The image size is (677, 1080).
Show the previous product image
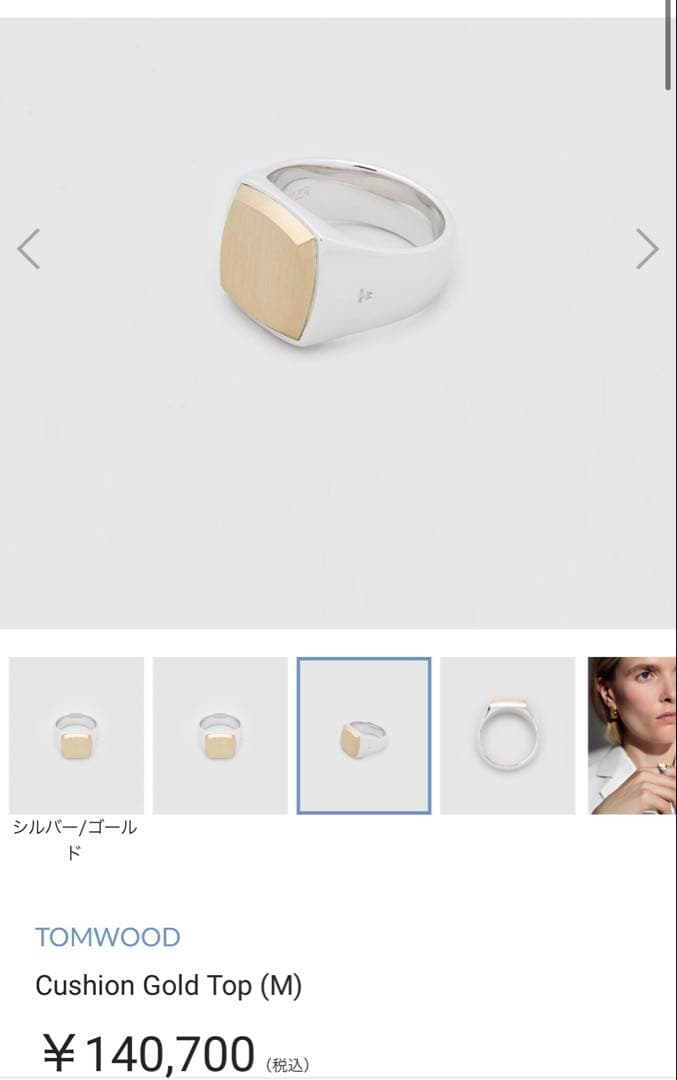point(29,249)
